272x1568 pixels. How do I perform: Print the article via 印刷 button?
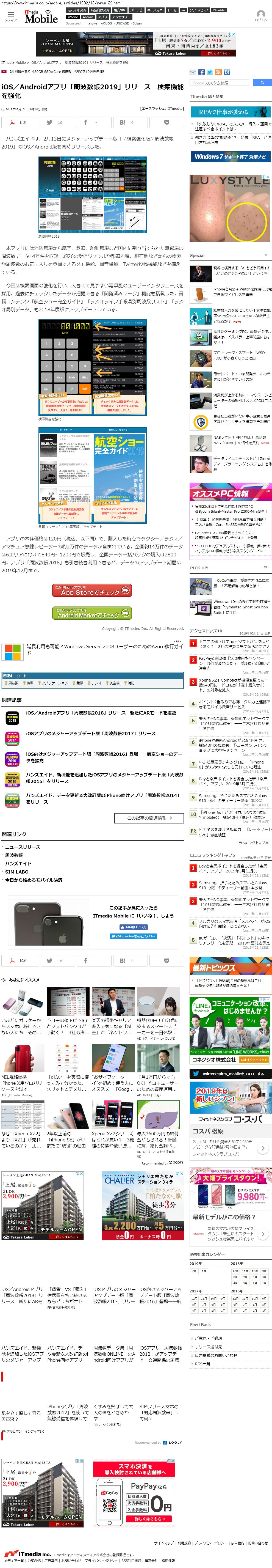tap(20, 122)
